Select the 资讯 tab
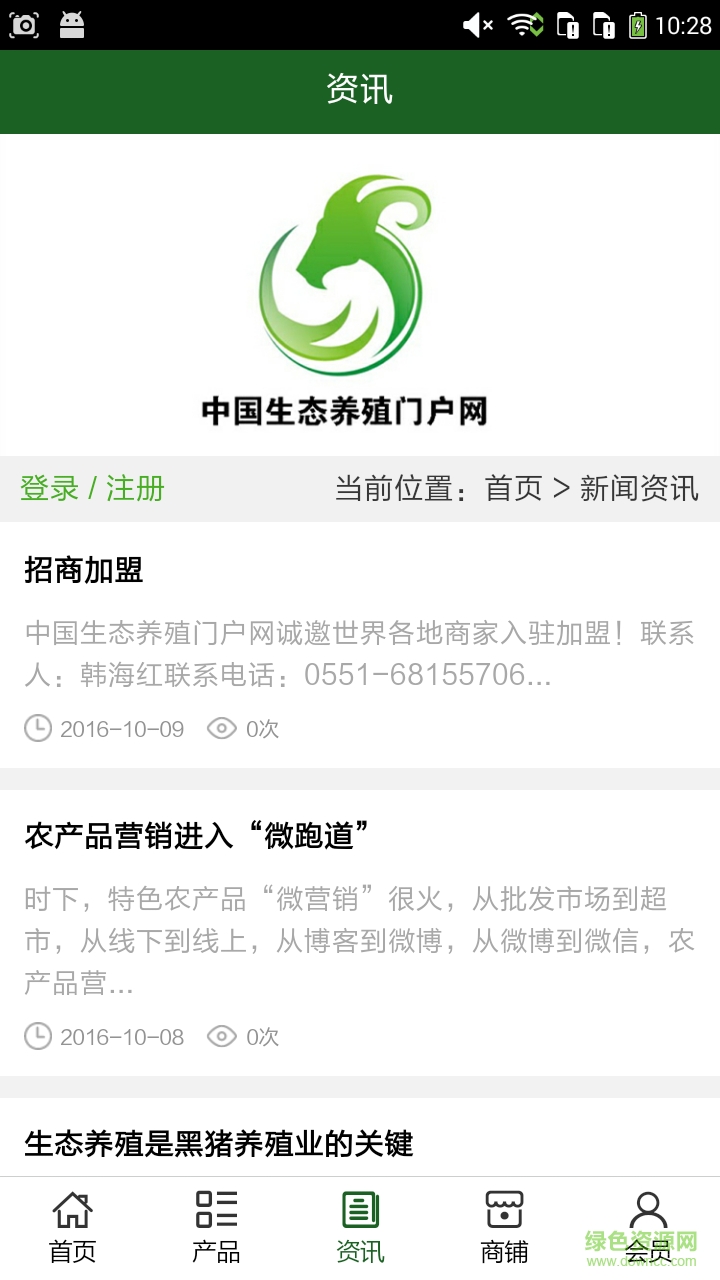 360,1227
